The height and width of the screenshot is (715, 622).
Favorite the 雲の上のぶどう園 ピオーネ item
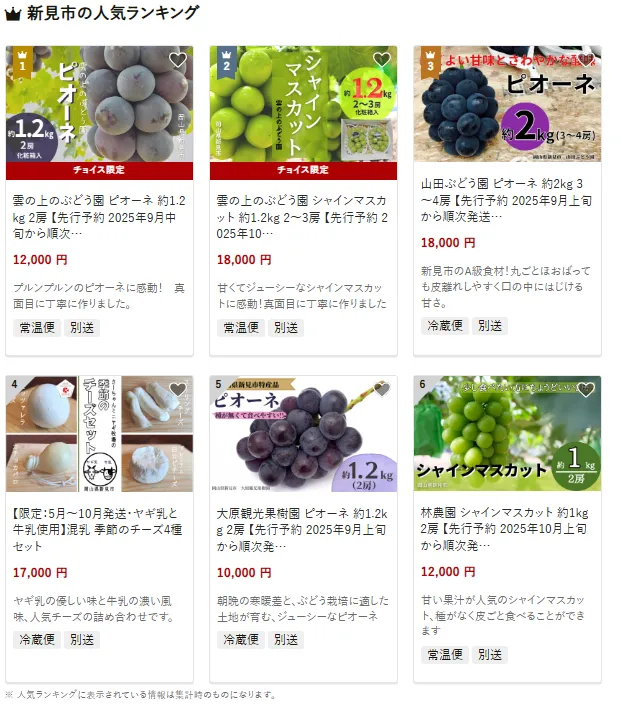click(x=178, y=61)
